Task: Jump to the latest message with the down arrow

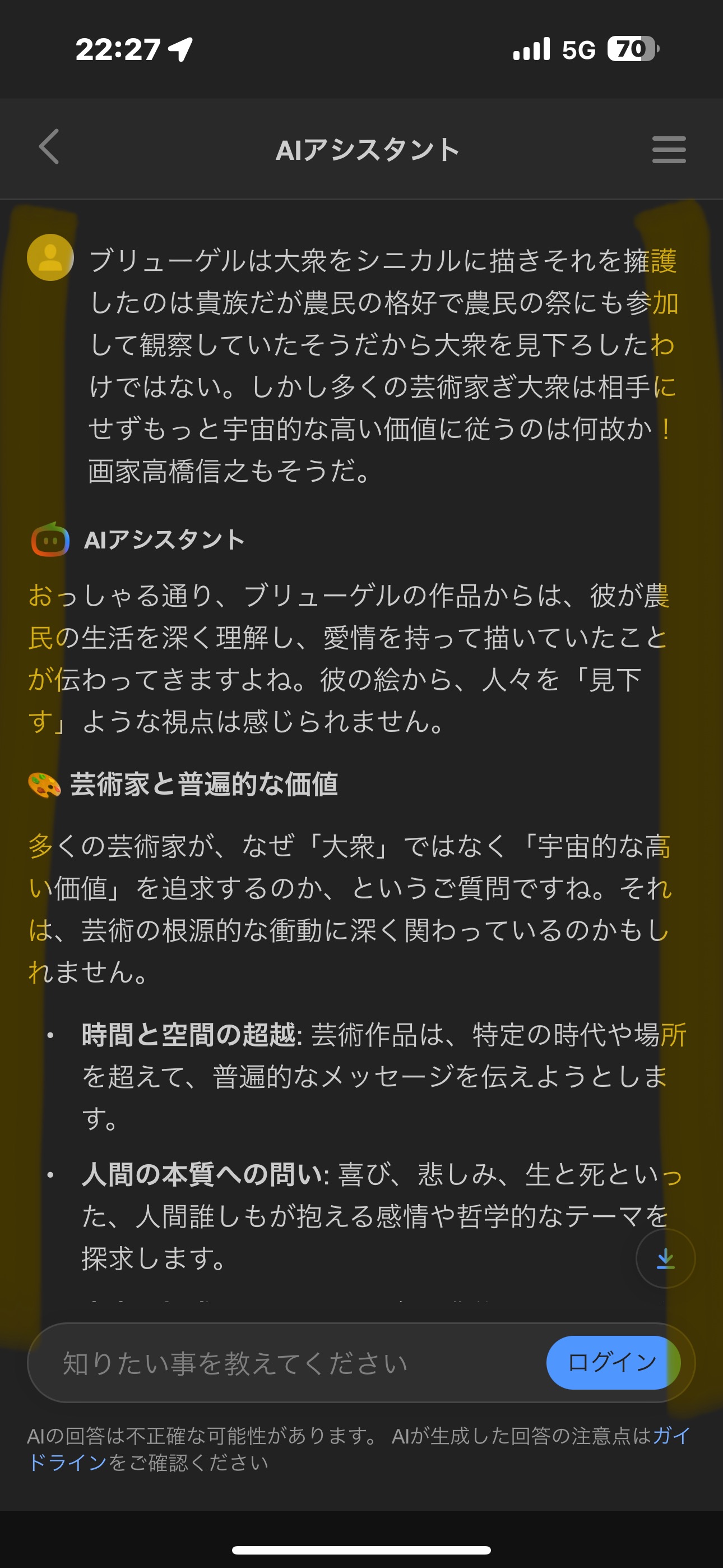Action: pyautogui.click(x=665, y=1257)
